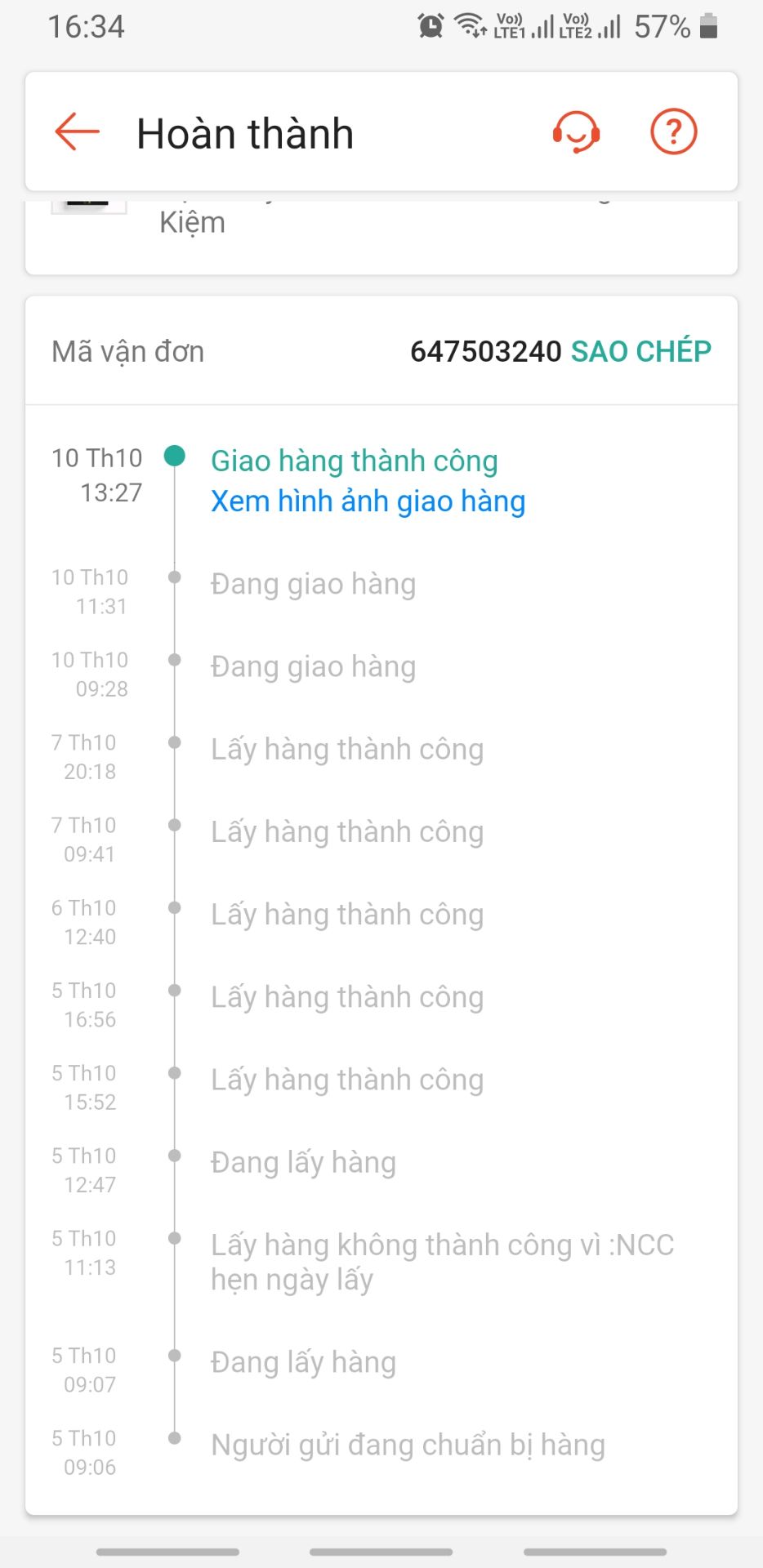
Task: Tap the battery icon showing 57%
Action: (707, 25)
